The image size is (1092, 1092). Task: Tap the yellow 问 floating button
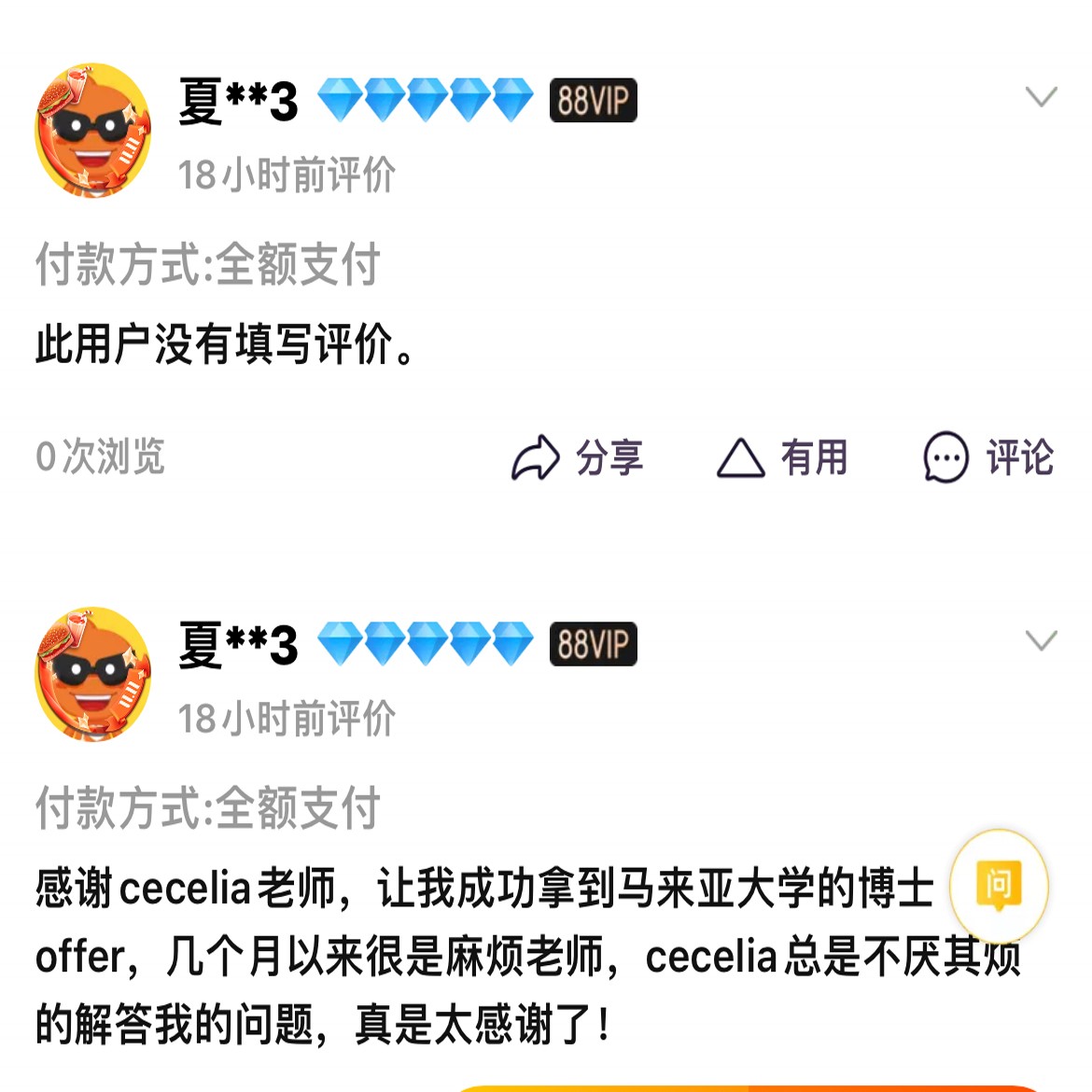click(x=998, y=885)
